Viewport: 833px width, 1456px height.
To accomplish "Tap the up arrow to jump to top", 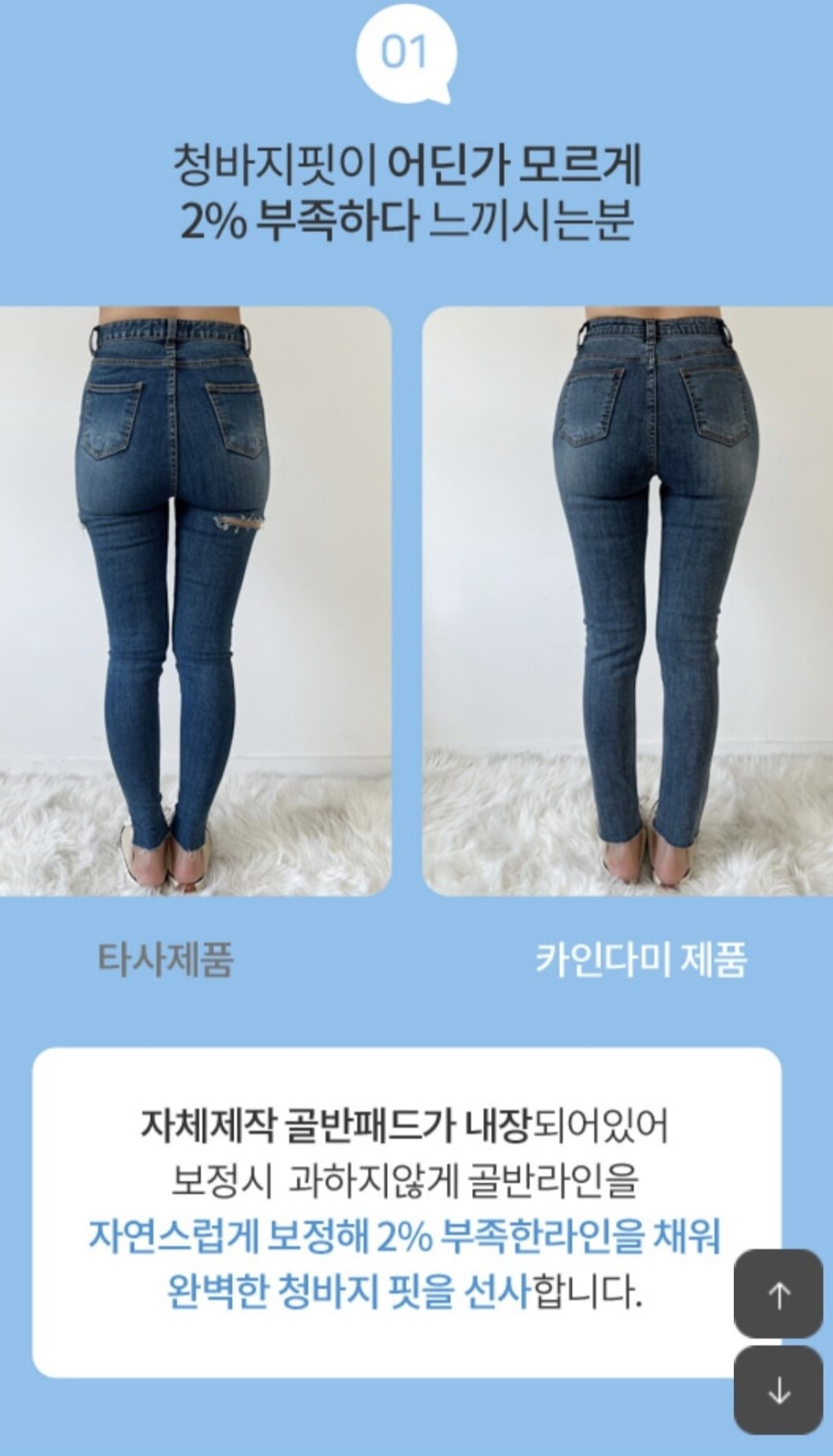I will tap(778, 1293).
